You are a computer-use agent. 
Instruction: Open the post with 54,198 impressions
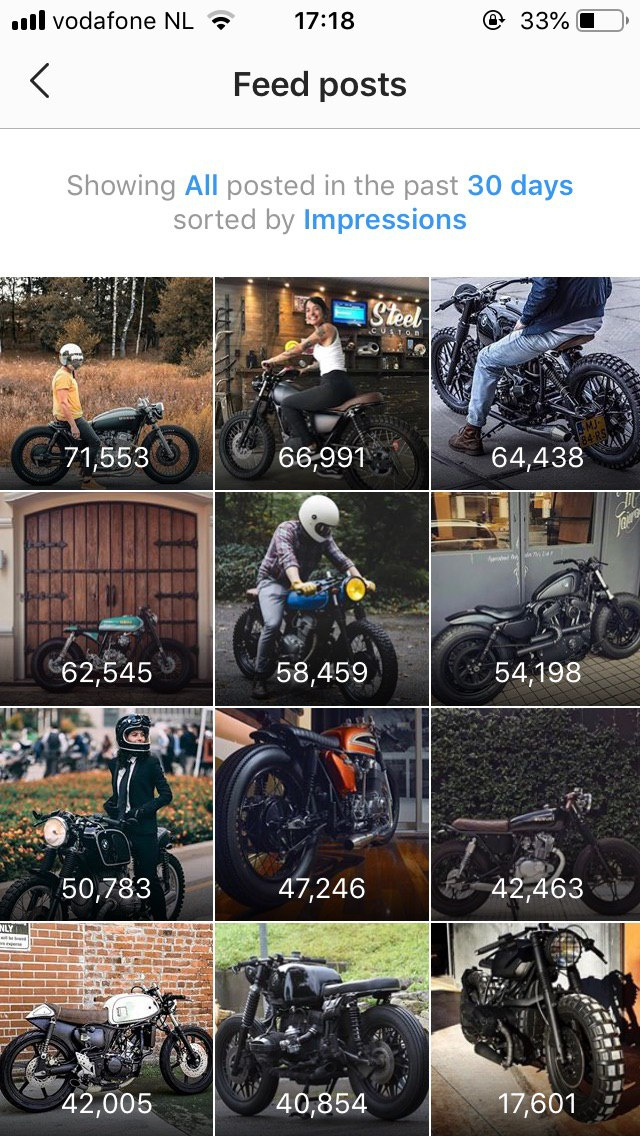point(536,598)
